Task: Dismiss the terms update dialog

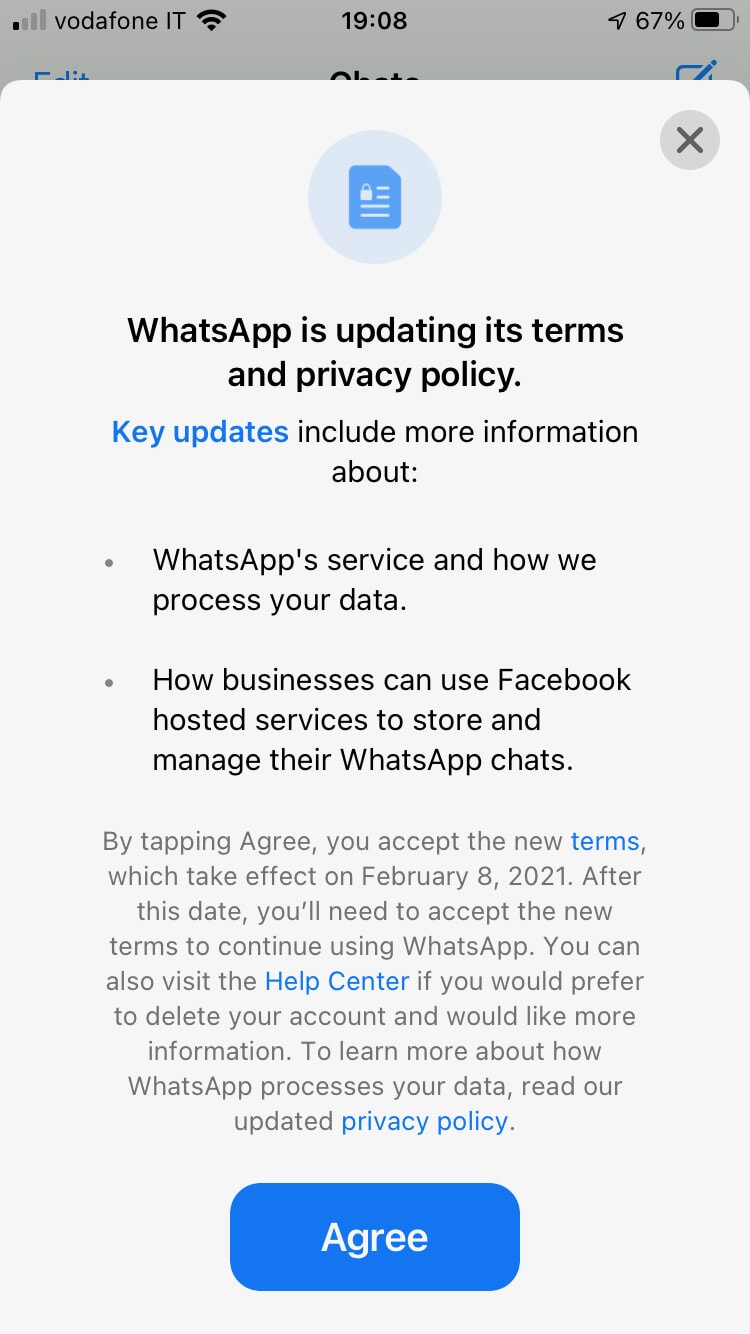Action: [x=690, y=140]
